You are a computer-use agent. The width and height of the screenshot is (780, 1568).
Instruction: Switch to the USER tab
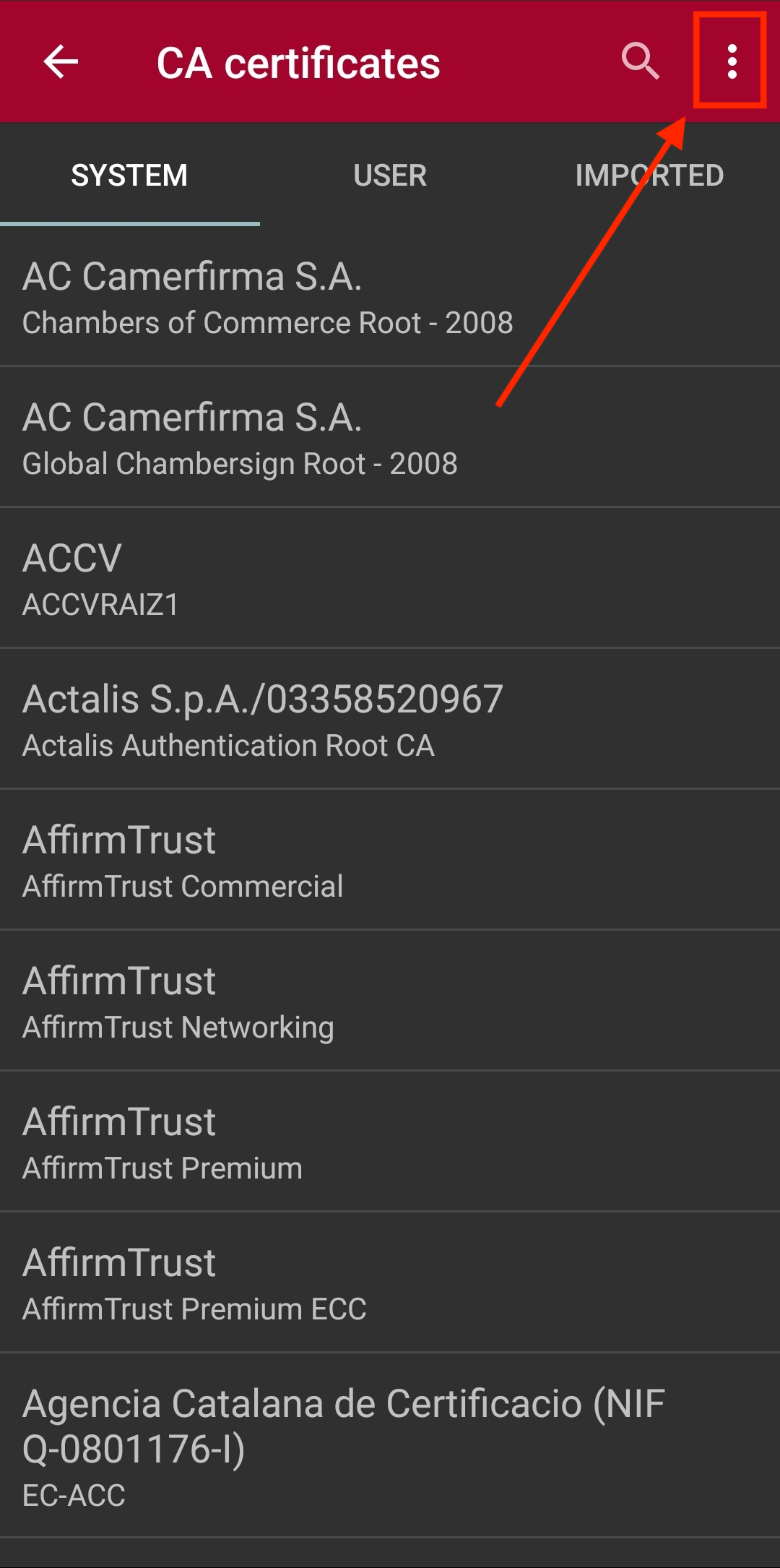pos(390,176)
